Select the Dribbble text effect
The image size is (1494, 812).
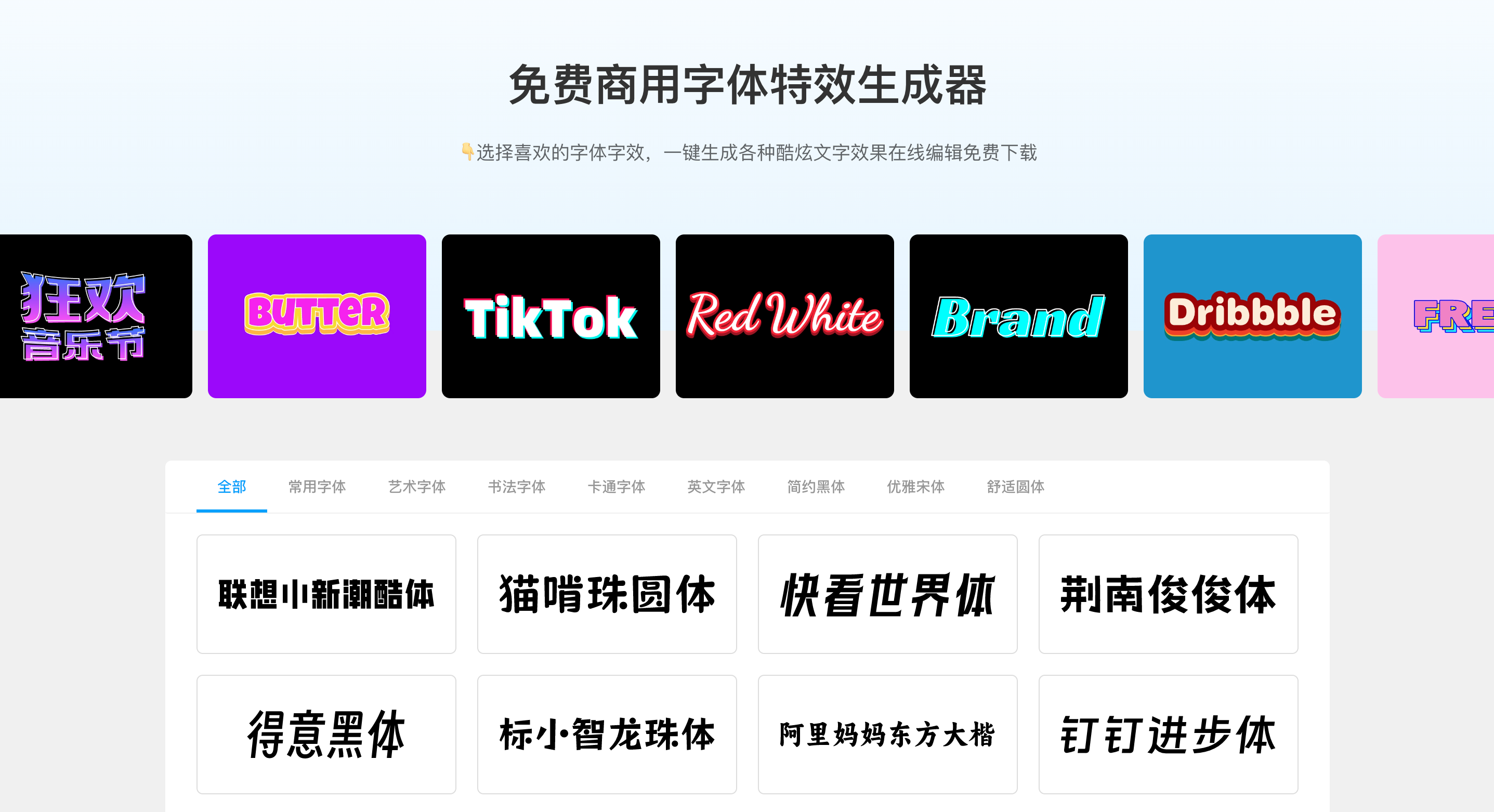click(x=1252, y=316)
